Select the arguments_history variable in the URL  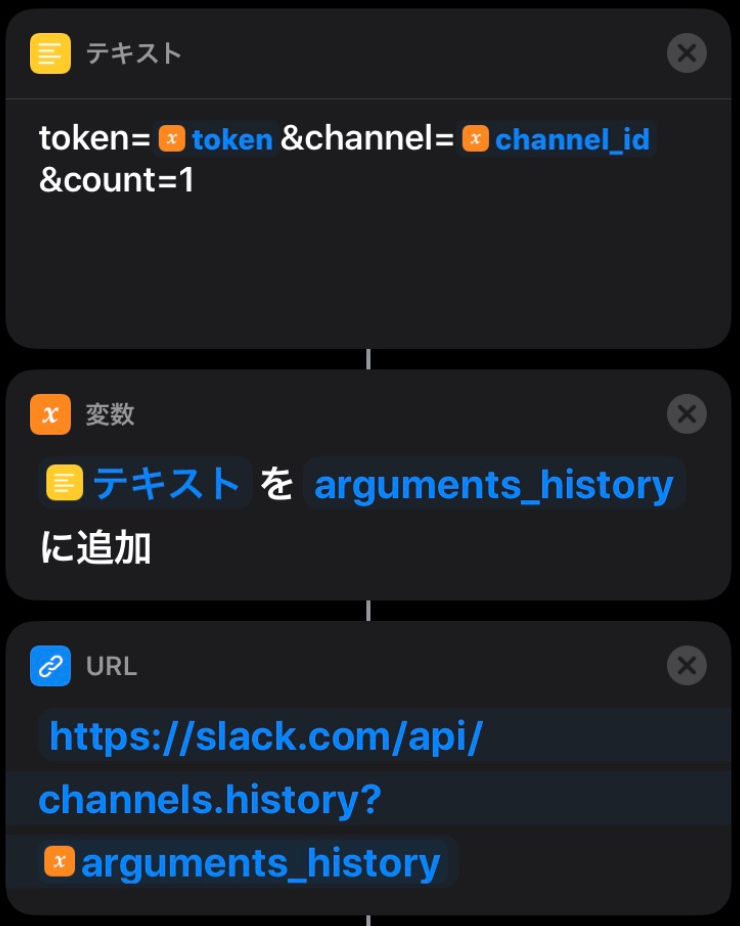tap(246, 862)
